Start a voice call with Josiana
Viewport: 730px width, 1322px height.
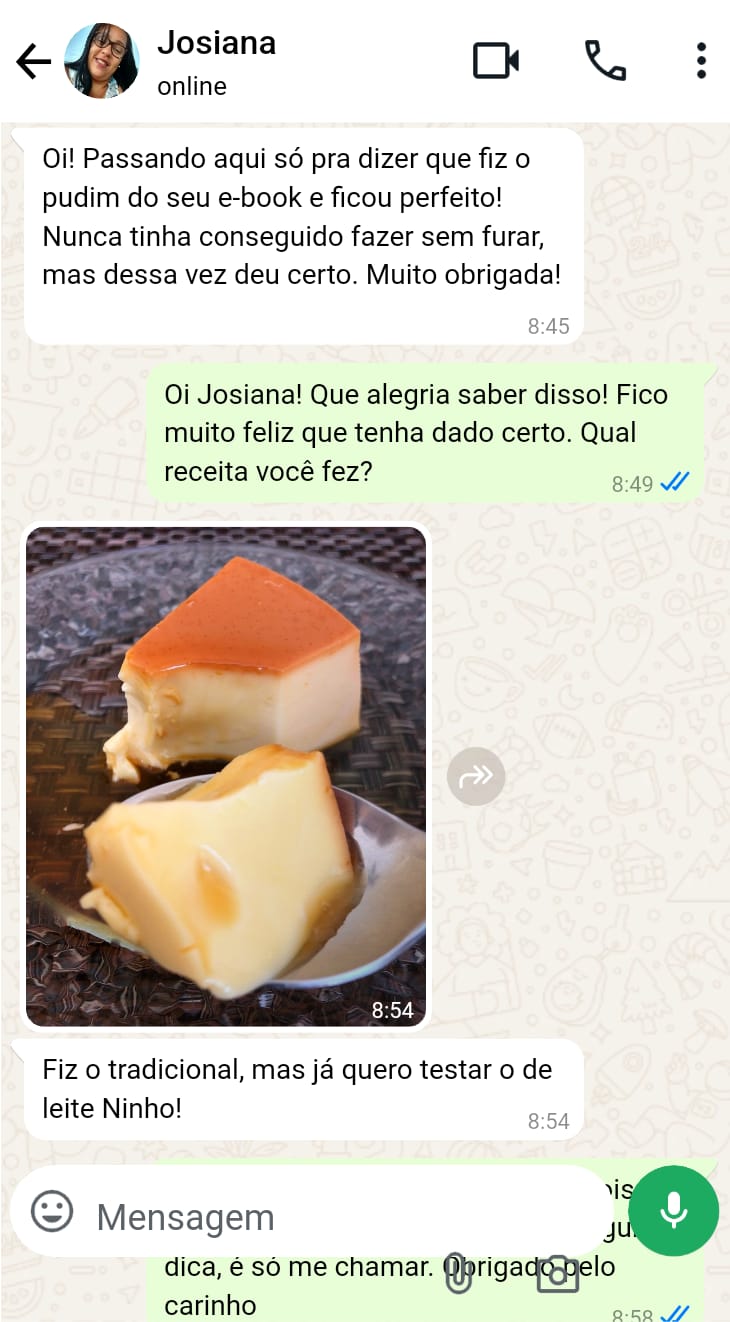click(605, 61)
